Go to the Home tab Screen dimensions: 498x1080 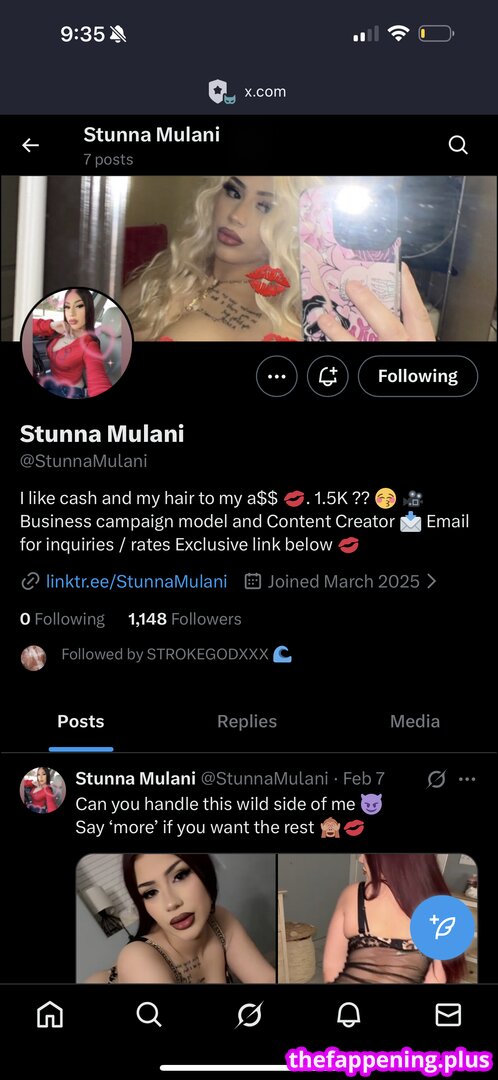pyautogui.click(x=50, y=1014)
